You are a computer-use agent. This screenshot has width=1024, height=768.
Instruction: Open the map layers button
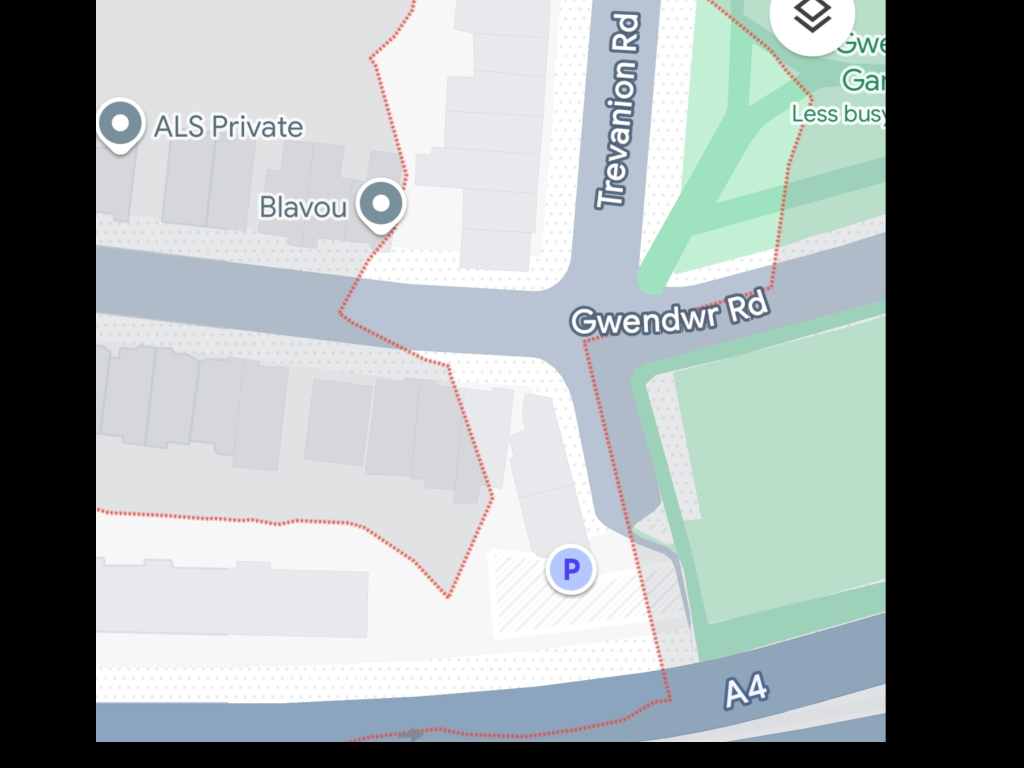coord(812,17)
